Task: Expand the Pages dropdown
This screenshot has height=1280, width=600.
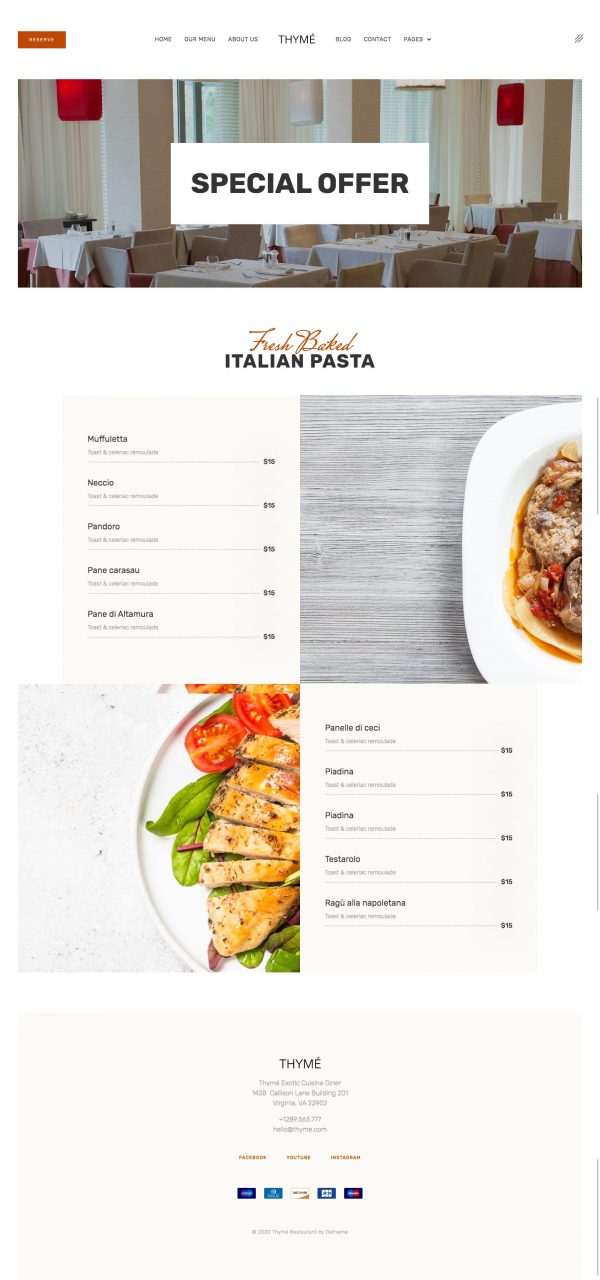Action: 417,39
